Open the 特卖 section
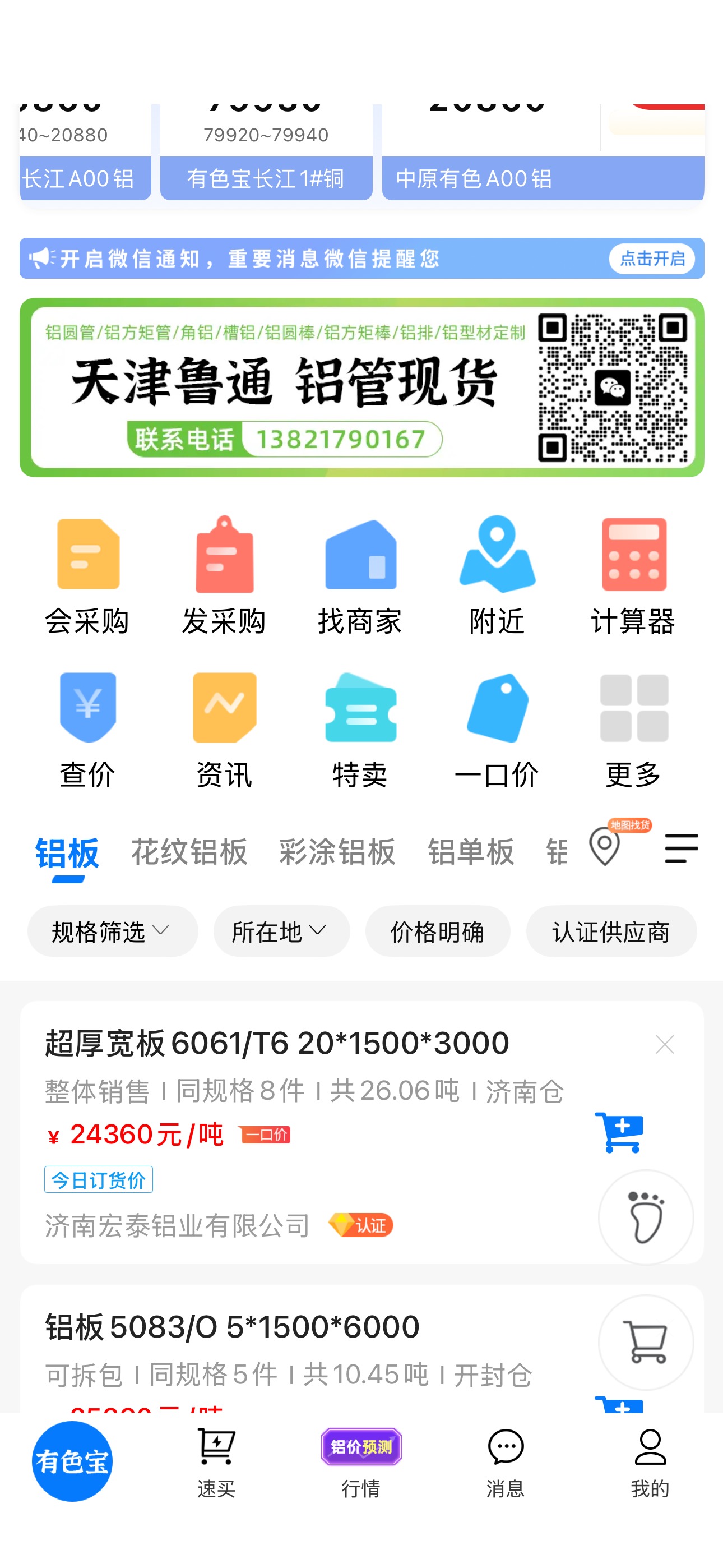The height and width of the screenshot is (1568, 723). (360, 730)
